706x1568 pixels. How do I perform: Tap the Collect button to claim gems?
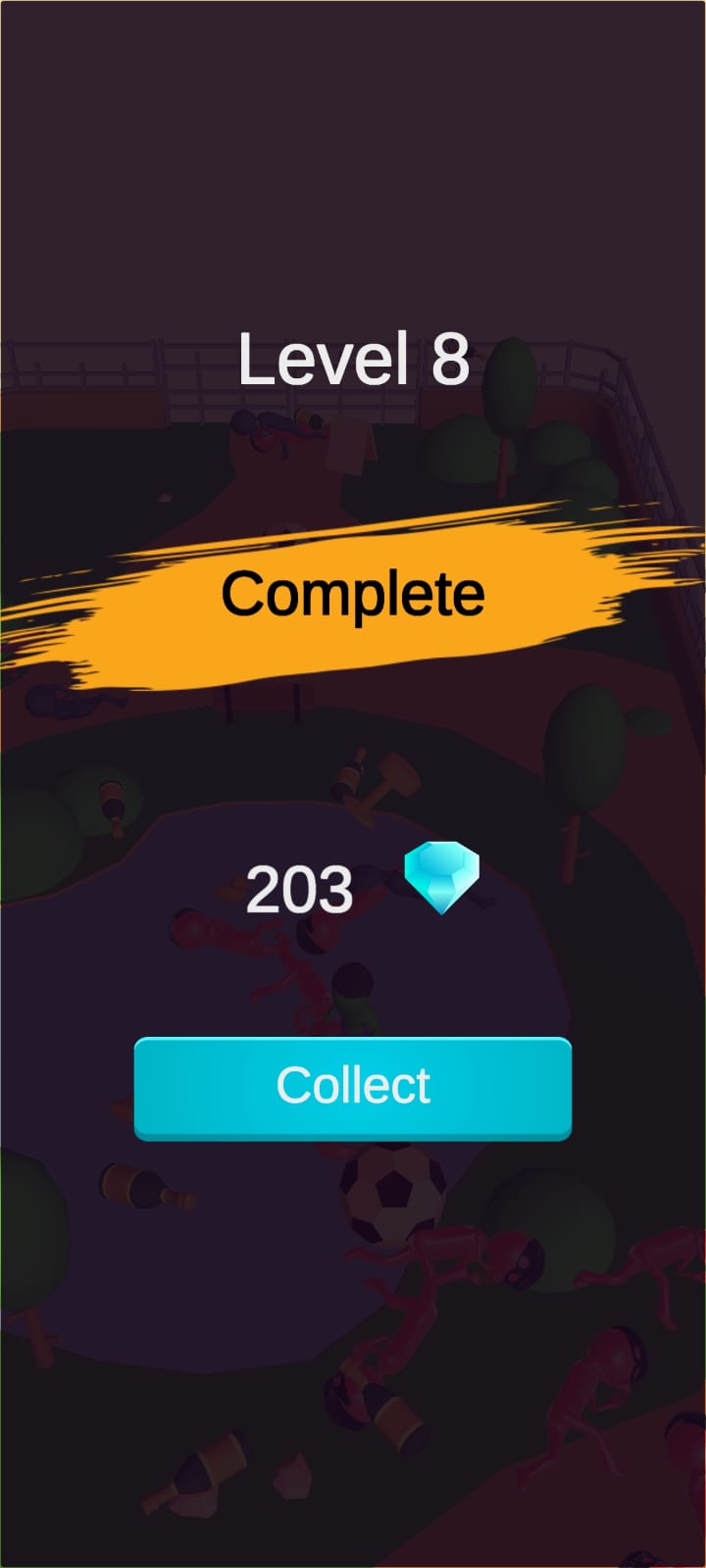(x=353, y=1087)
